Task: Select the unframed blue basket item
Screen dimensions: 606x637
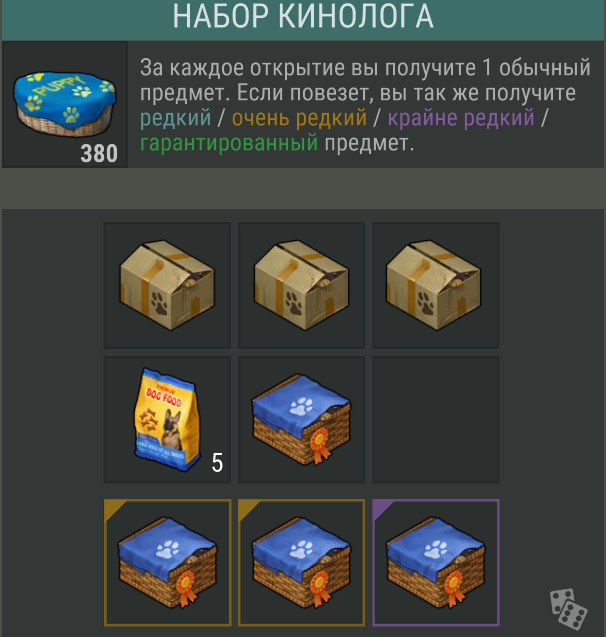Action: click(x=301, y=419)
